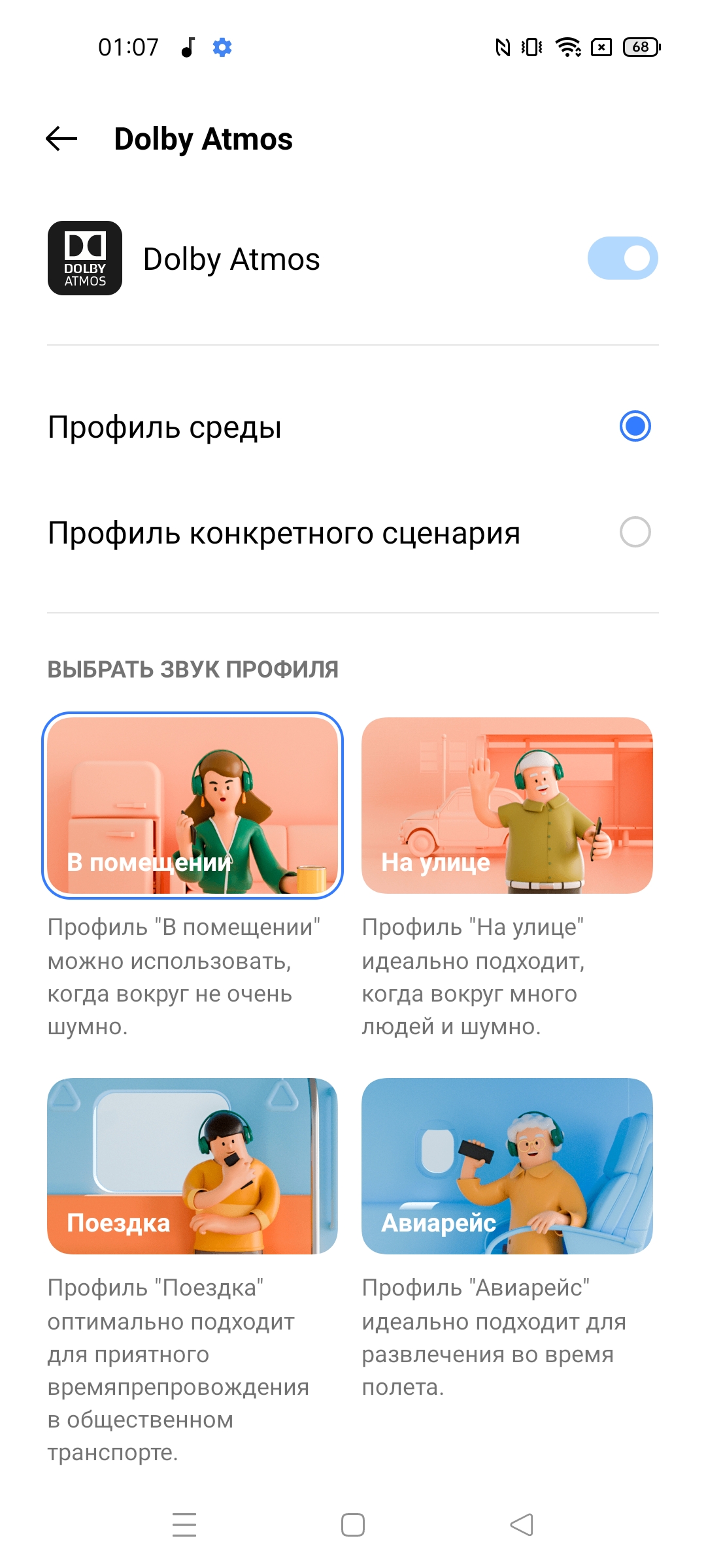The height and width of the screenshot is (1568, 706).
Task: Go back from Dolby Atmos settings
Action: [x=61, y=139]
